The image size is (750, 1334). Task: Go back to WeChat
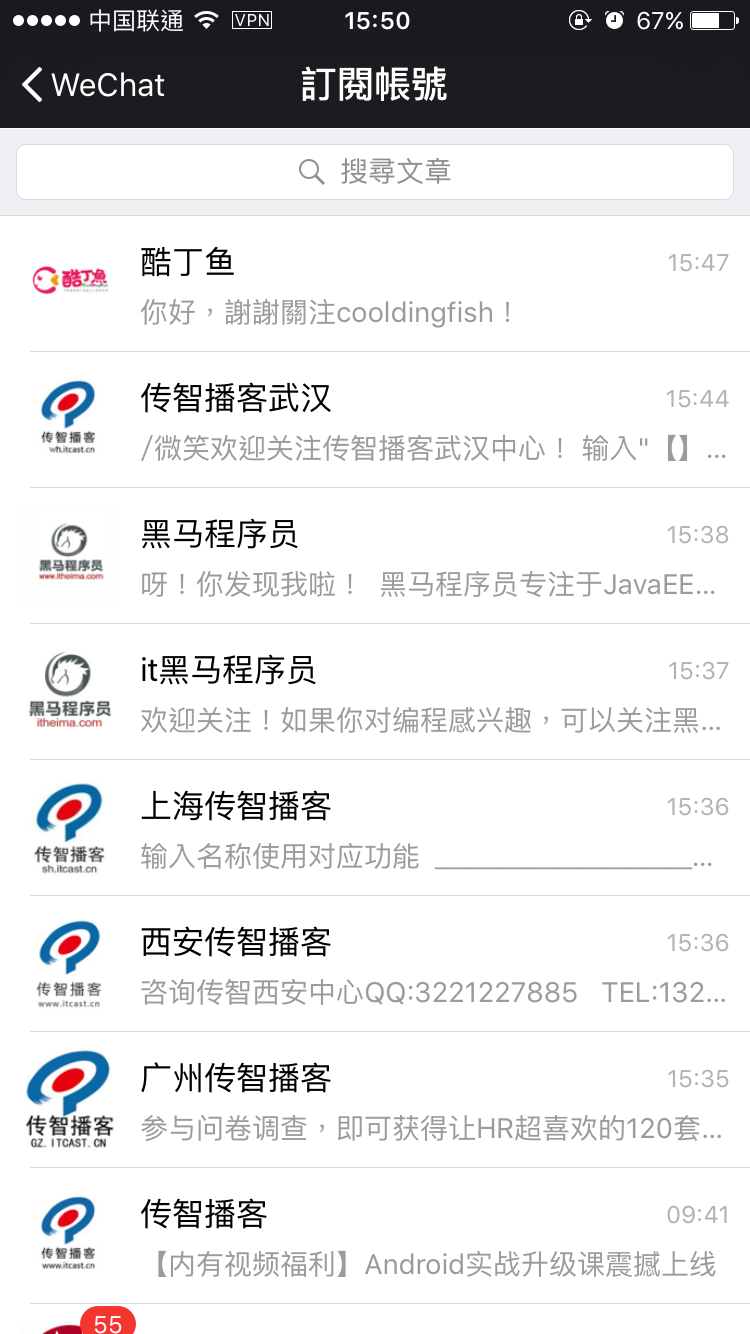click(x=93, y=85)
